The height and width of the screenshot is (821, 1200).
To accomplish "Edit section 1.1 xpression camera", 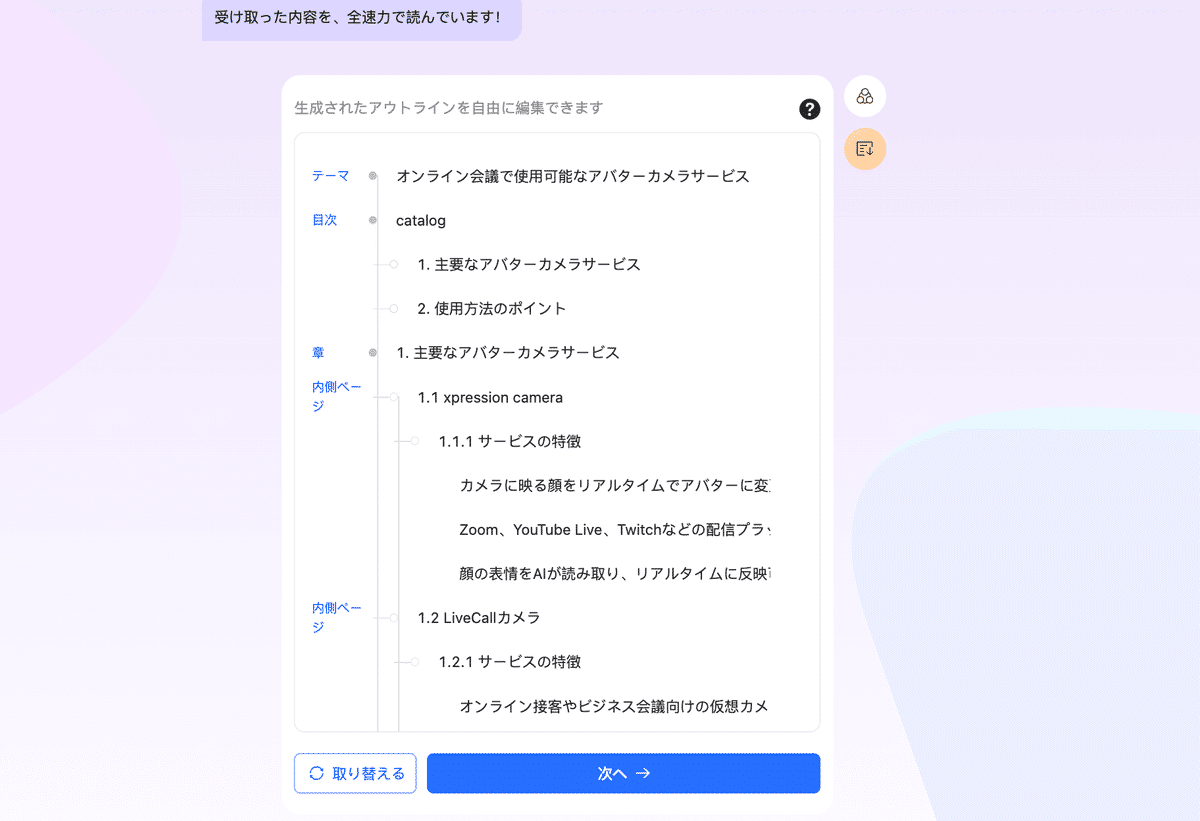I will coord(490,397).
